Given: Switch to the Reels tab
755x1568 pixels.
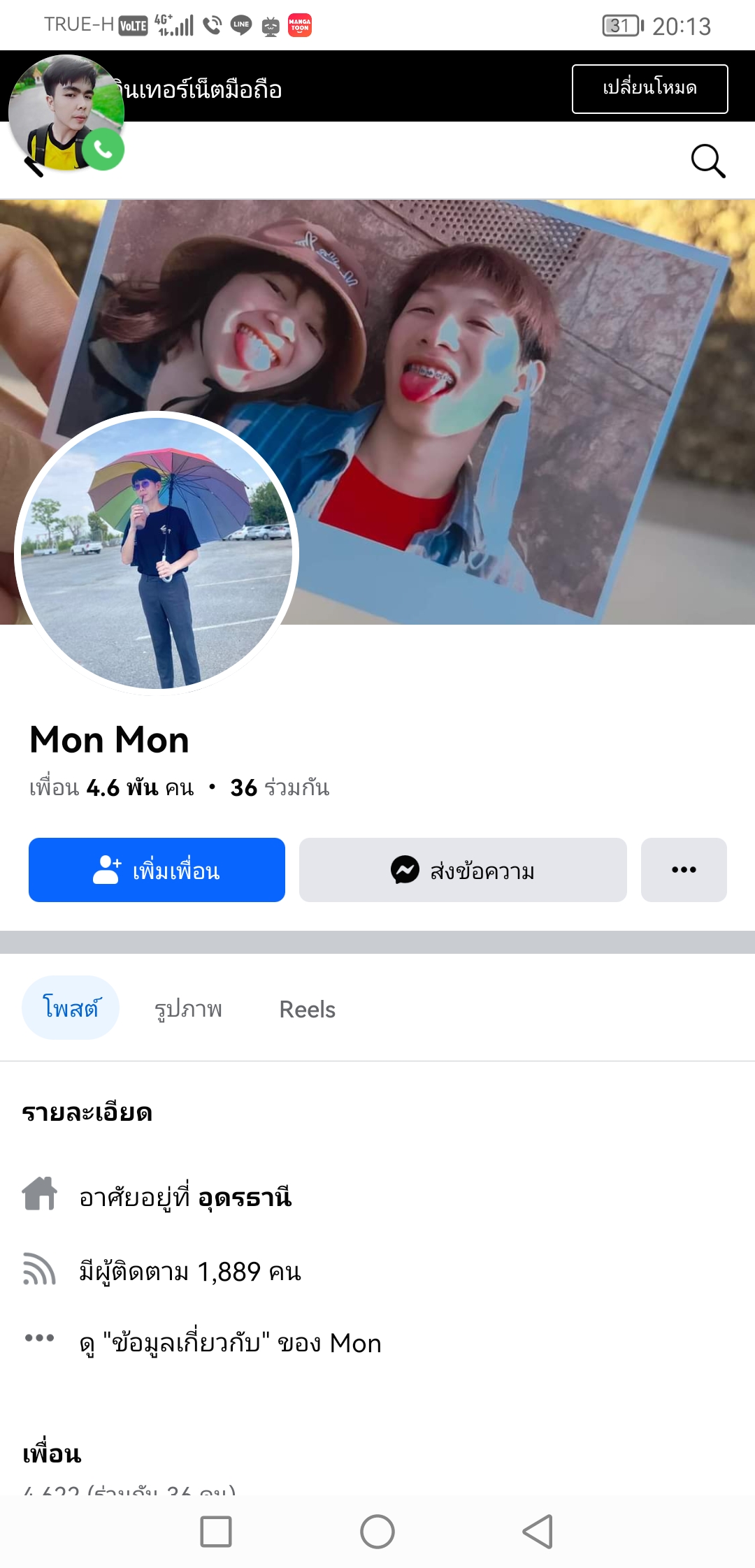Looking at the screenshot, I should click(307, 1009).
